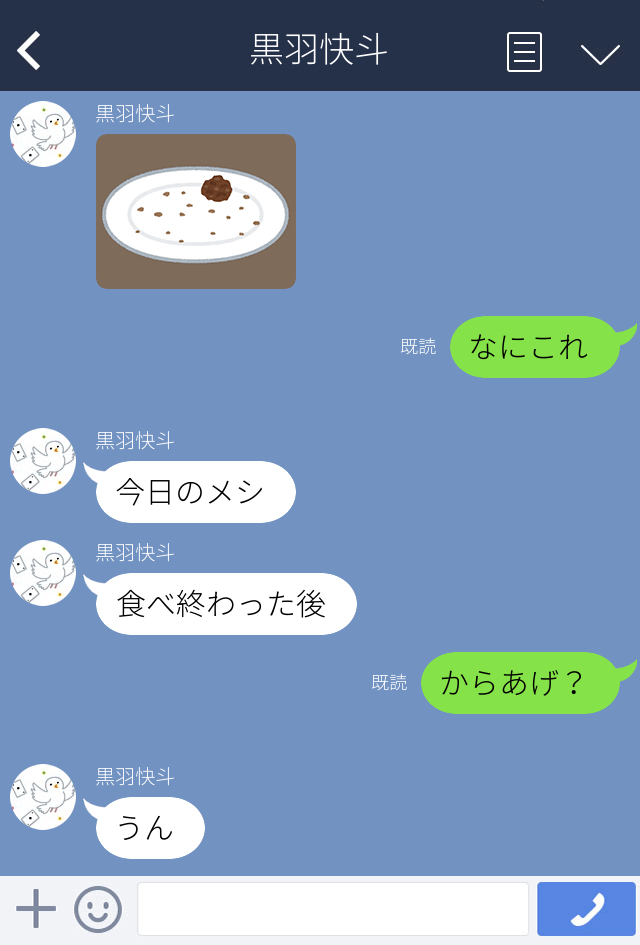This screenshot has height=945, width=640.
Task: View 黒羽快斗's profile avatar beside 今日のメシ
Action: pyautogui.click(x=43, y=461)
